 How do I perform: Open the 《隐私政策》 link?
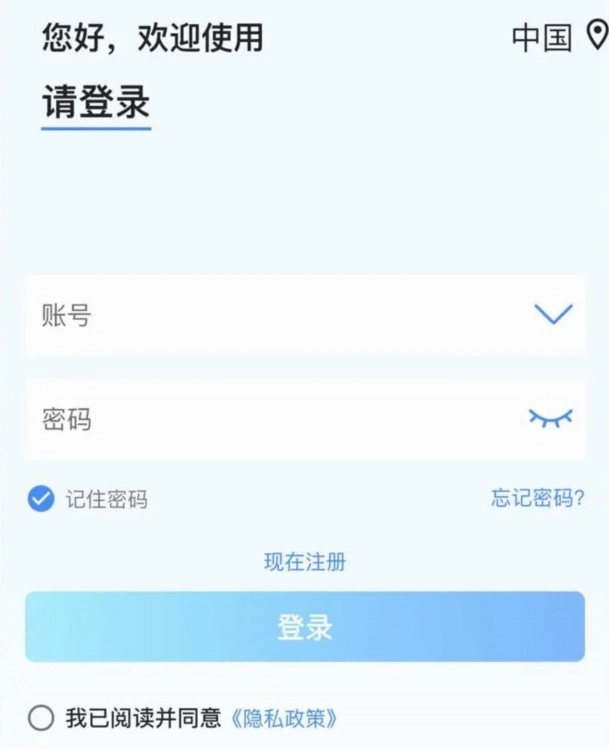tap(284, 718)
